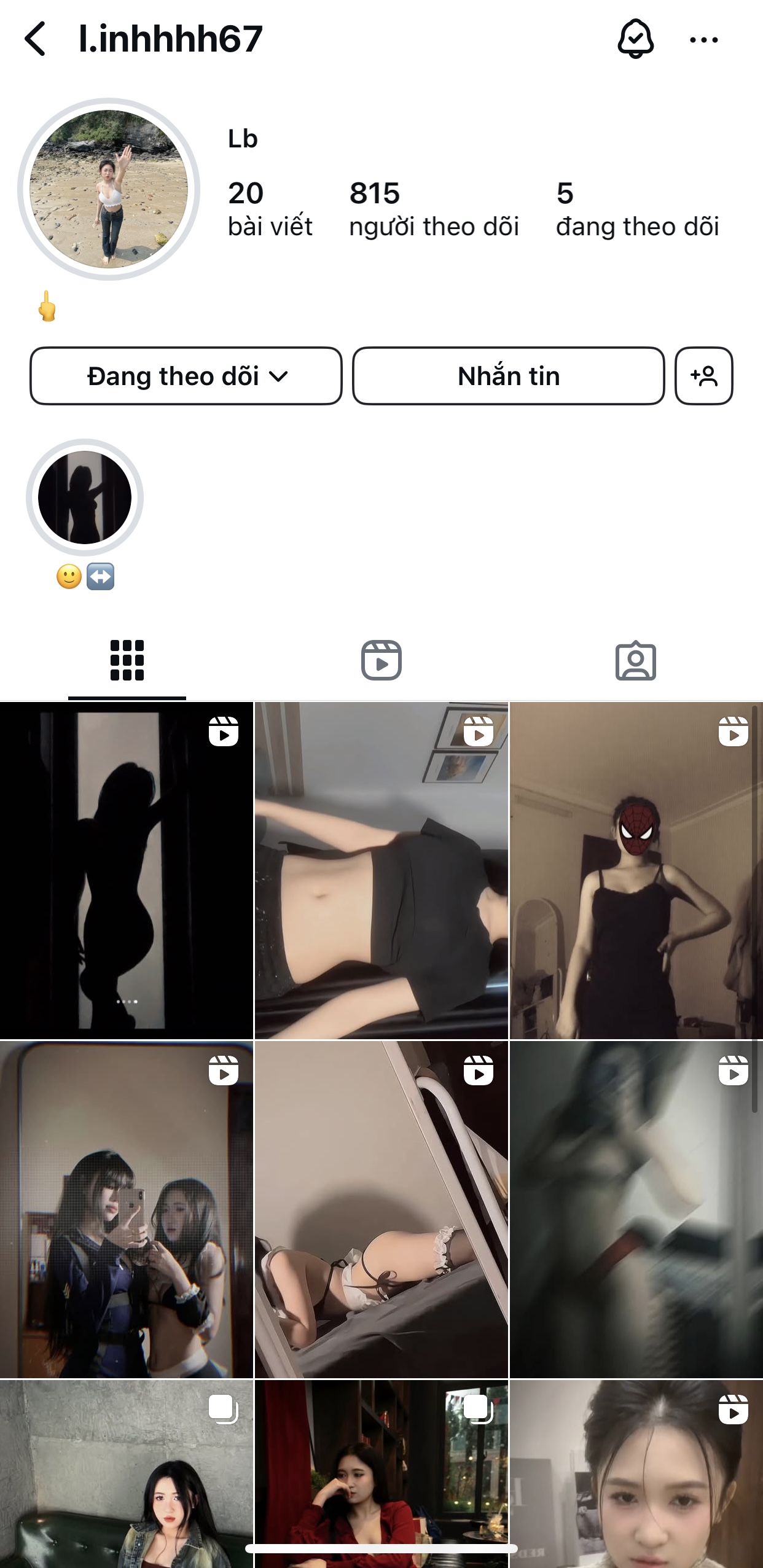This screenshot has width=763, height=1568.
Task: Open the blurry motion reel
Action: pos(636,1210)
